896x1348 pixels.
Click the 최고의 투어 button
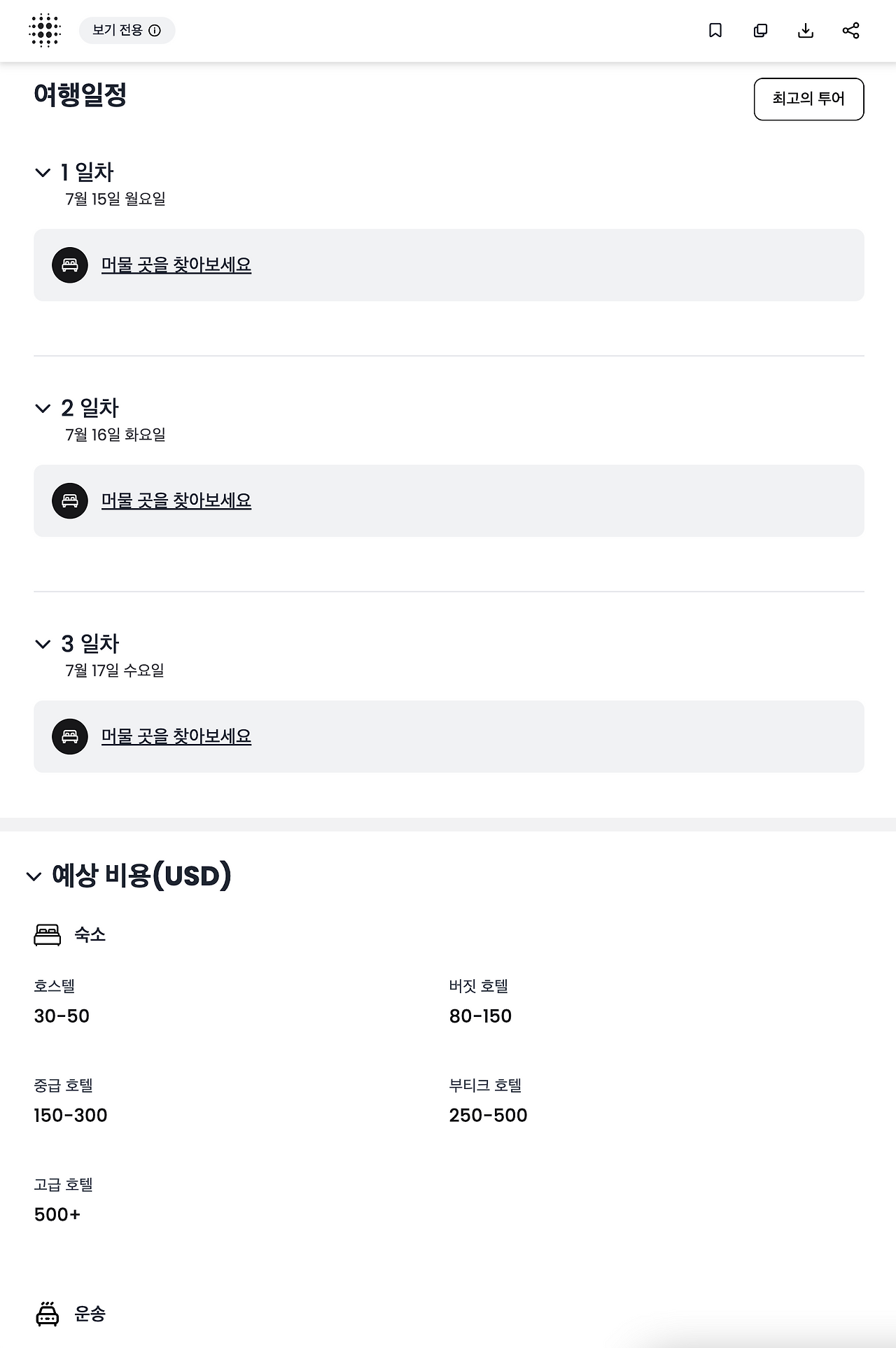click(x=808, y=99)
